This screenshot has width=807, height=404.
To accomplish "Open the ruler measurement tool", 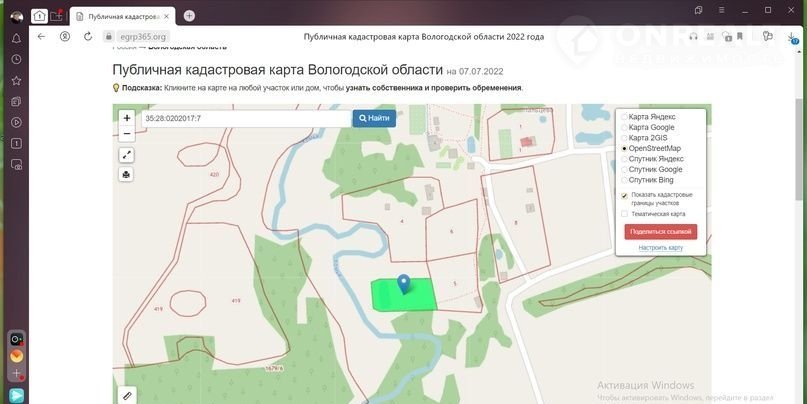I will 127,395.
